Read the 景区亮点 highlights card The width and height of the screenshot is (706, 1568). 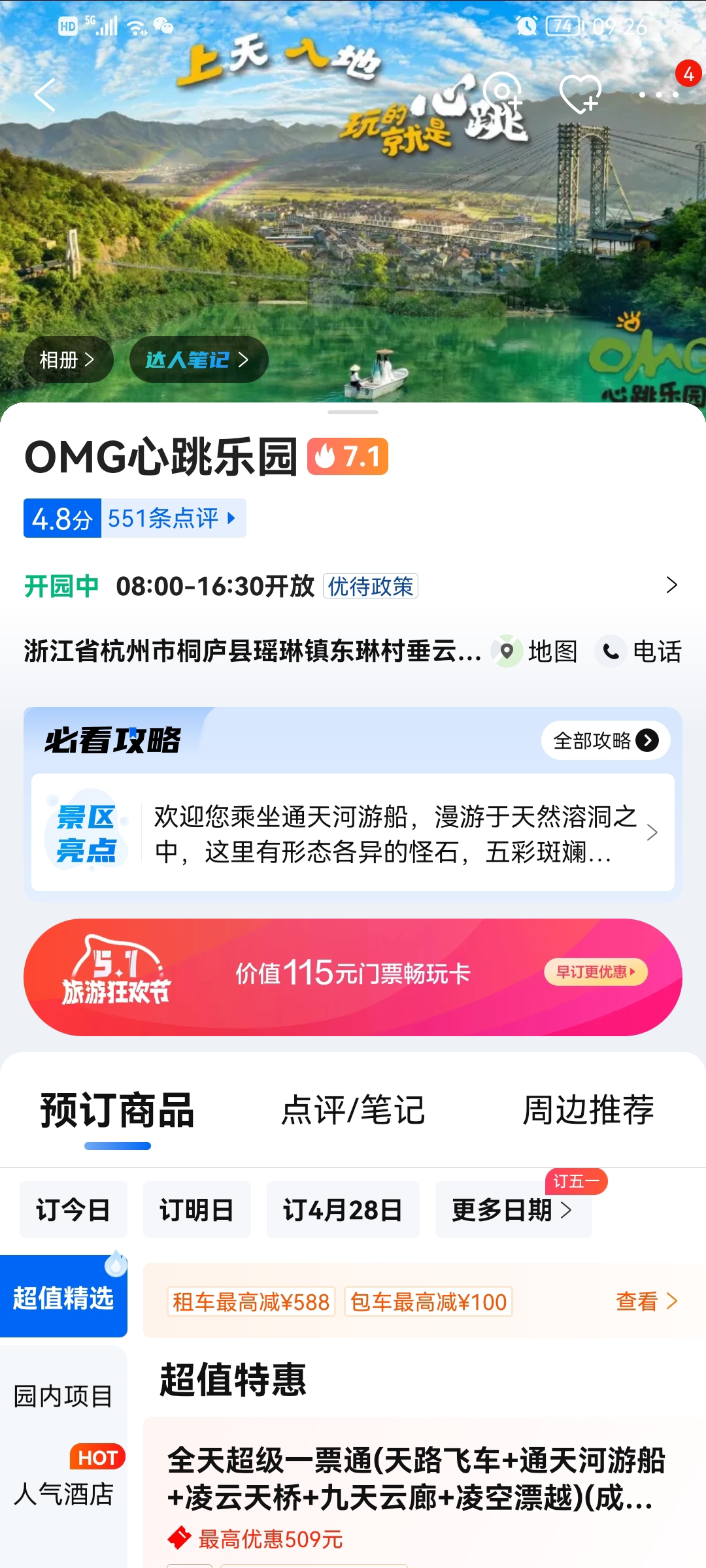point(353,832)
